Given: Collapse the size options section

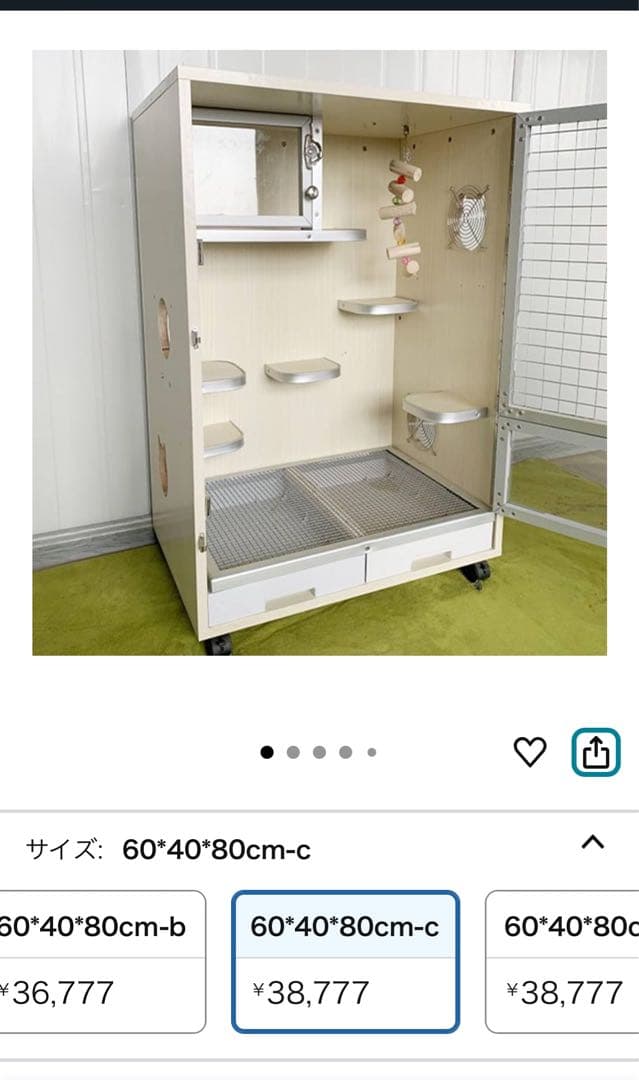Looking at the screenshot, I should pos(593,842).
